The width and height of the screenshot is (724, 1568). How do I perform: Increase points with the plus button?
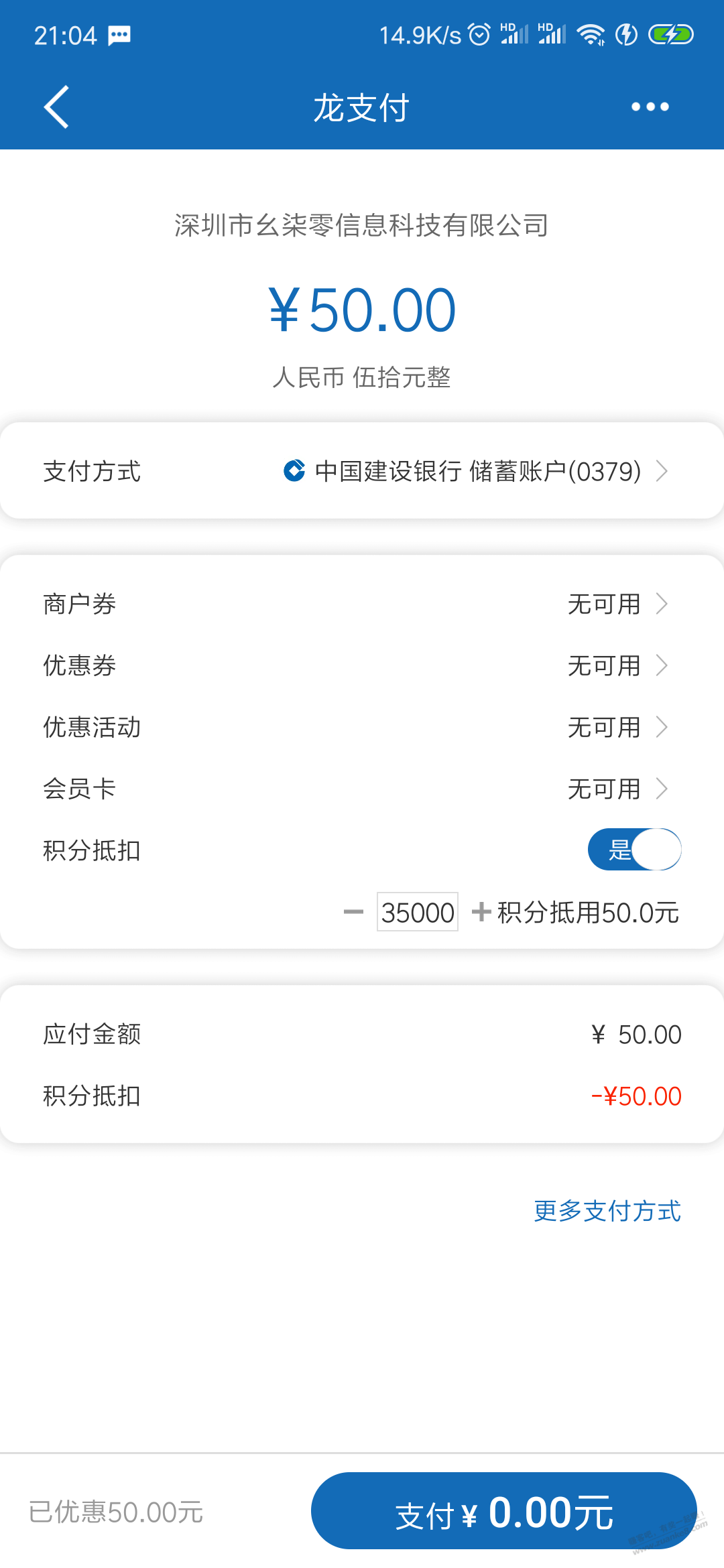481,912
